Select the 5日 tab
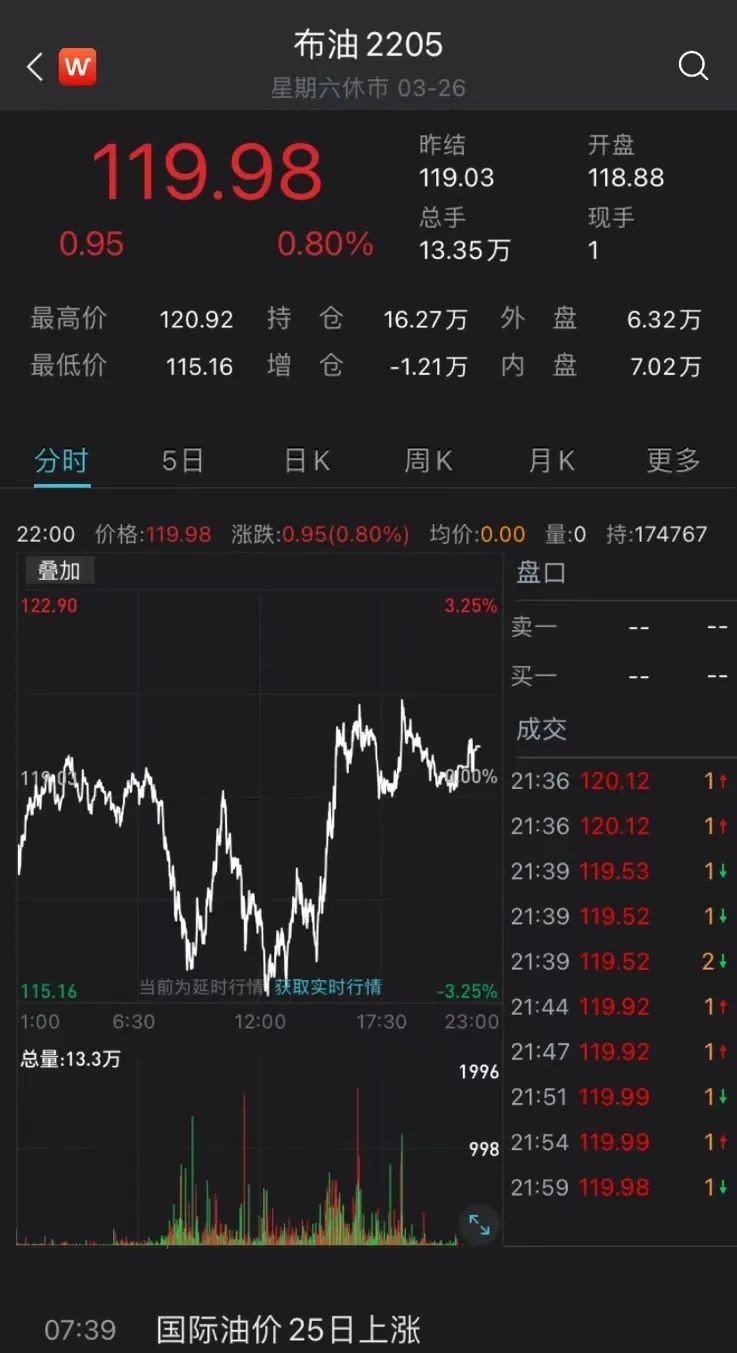The image size is (737, 1353). pyautogui.click(x=181, y=460)
